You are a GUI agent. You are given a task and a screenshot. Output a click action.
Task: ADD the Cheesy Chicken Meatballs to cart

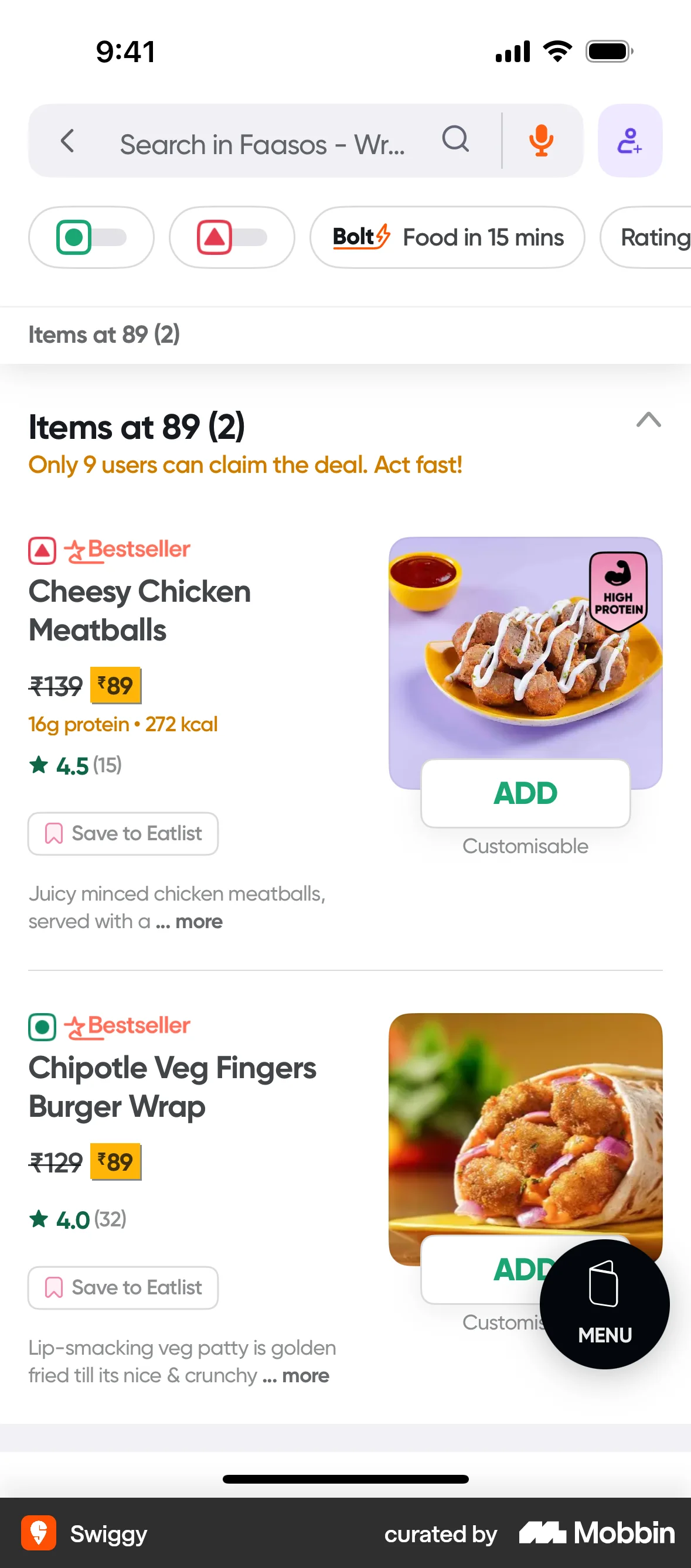(x=525, y=793)
